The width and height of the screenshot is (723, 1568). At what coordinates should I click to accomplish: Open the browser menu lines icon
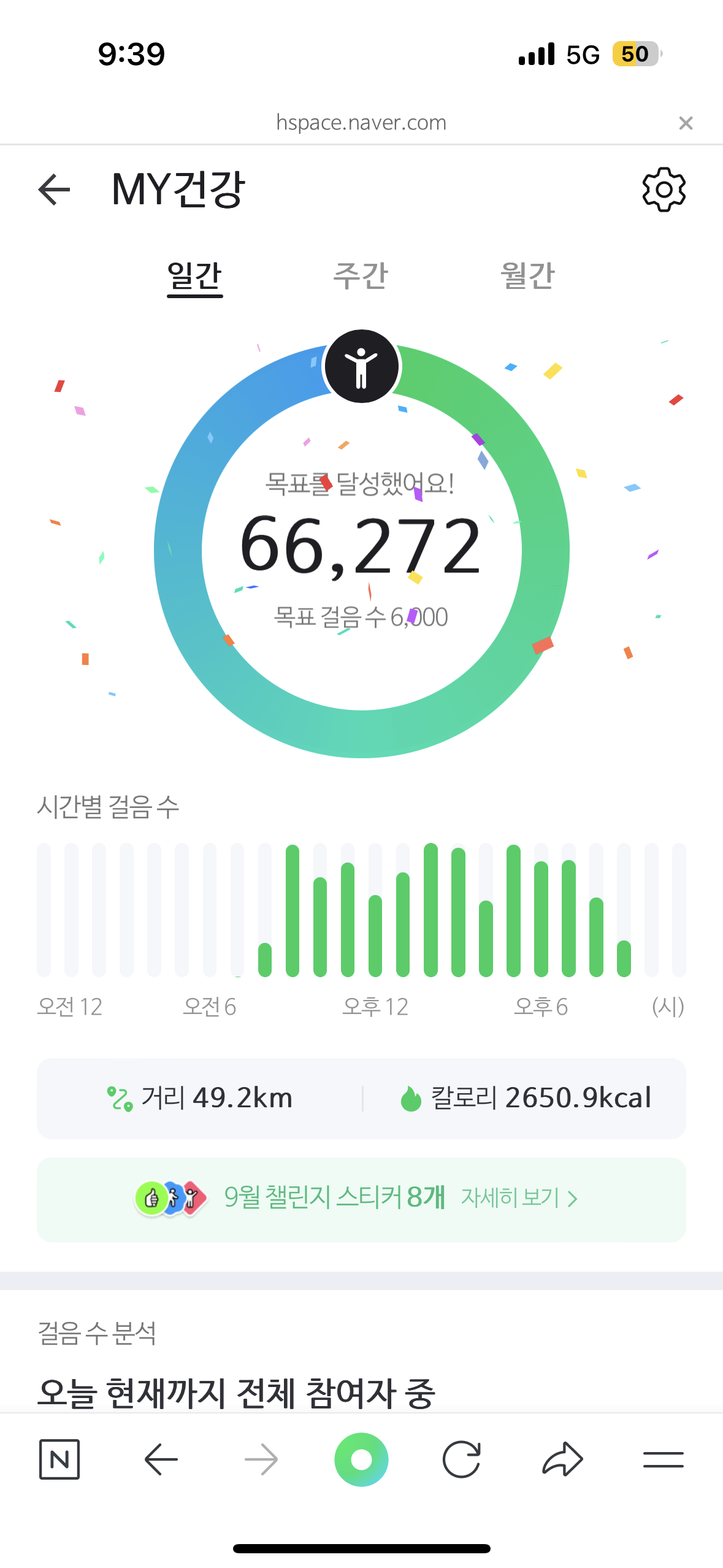664,1459
